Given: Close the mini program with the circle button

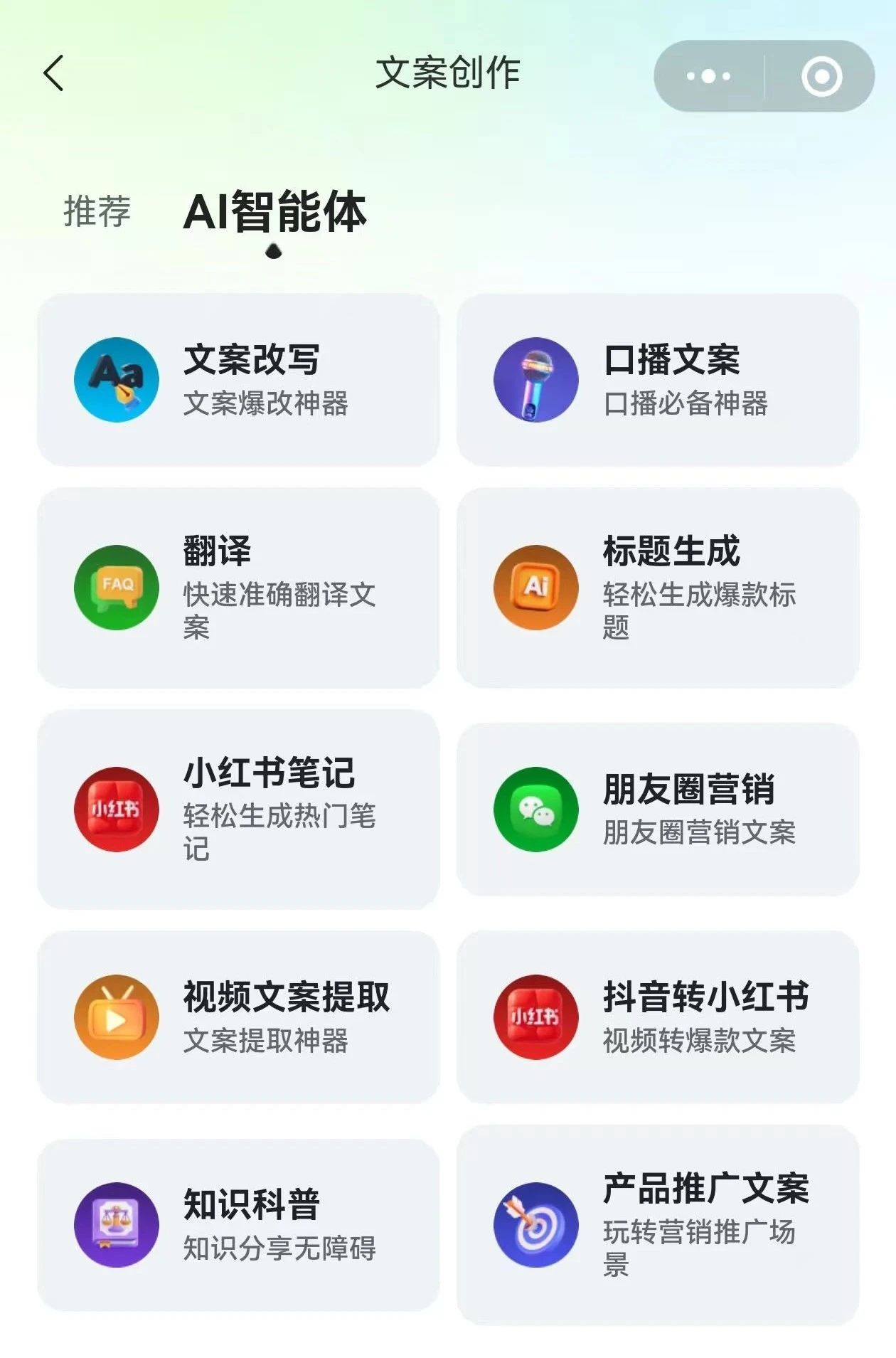Looking at the screenshot, I should 821,76.
